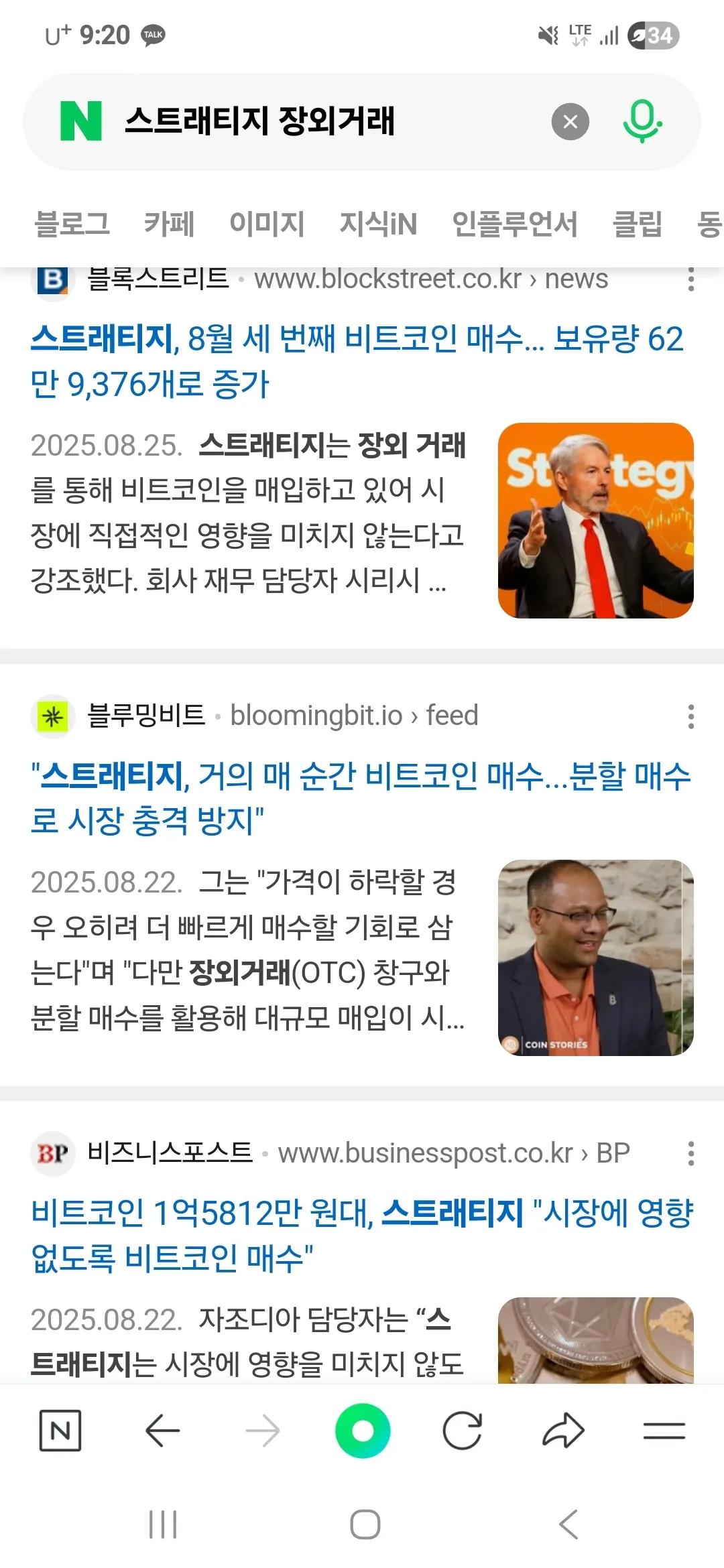Open the 지식iN tab
The height and width of the screenshot is (1568, 724).
378,224
